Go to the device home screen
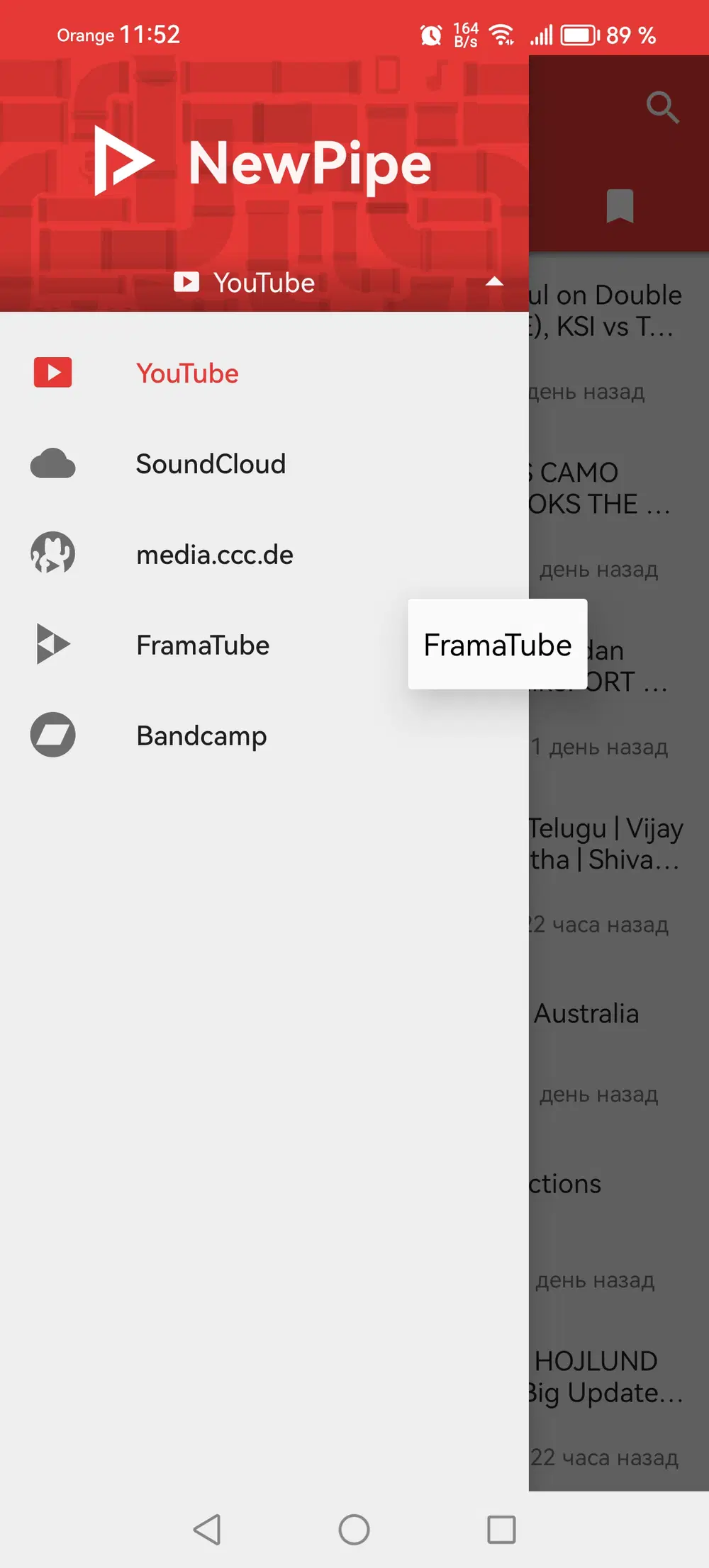 point(354,1529)
